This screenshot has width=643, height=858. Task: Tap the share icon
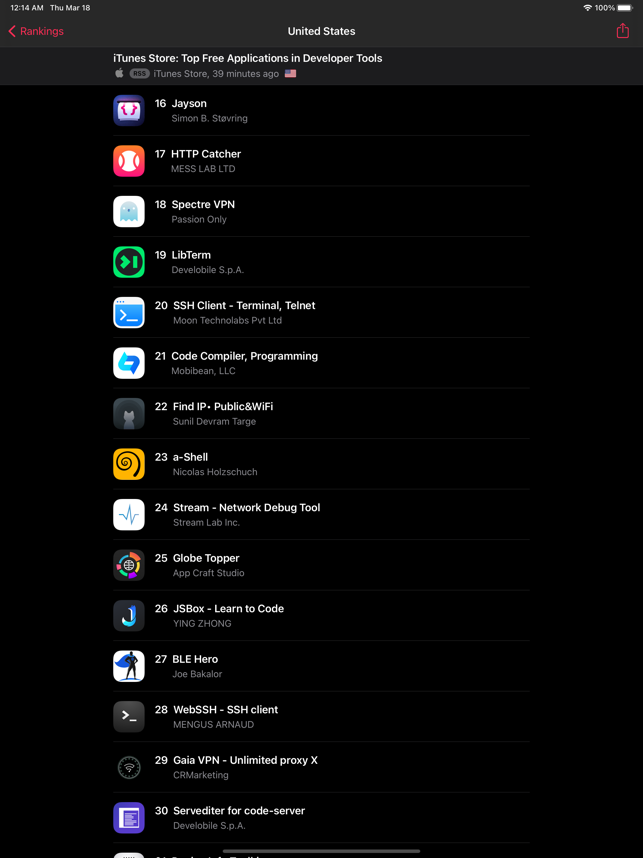(x=622, y=31)
